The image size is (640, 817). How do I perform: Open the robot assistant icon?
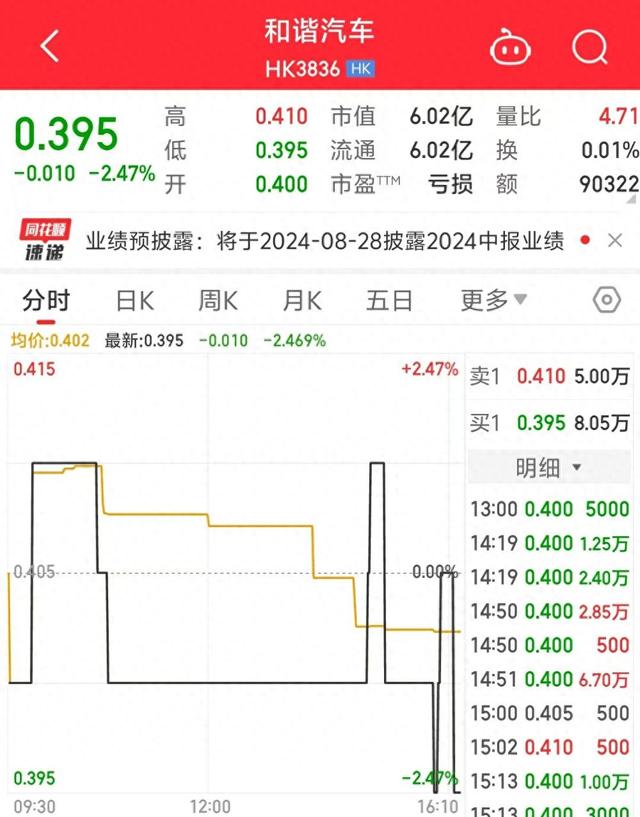(x=510, y=46)
